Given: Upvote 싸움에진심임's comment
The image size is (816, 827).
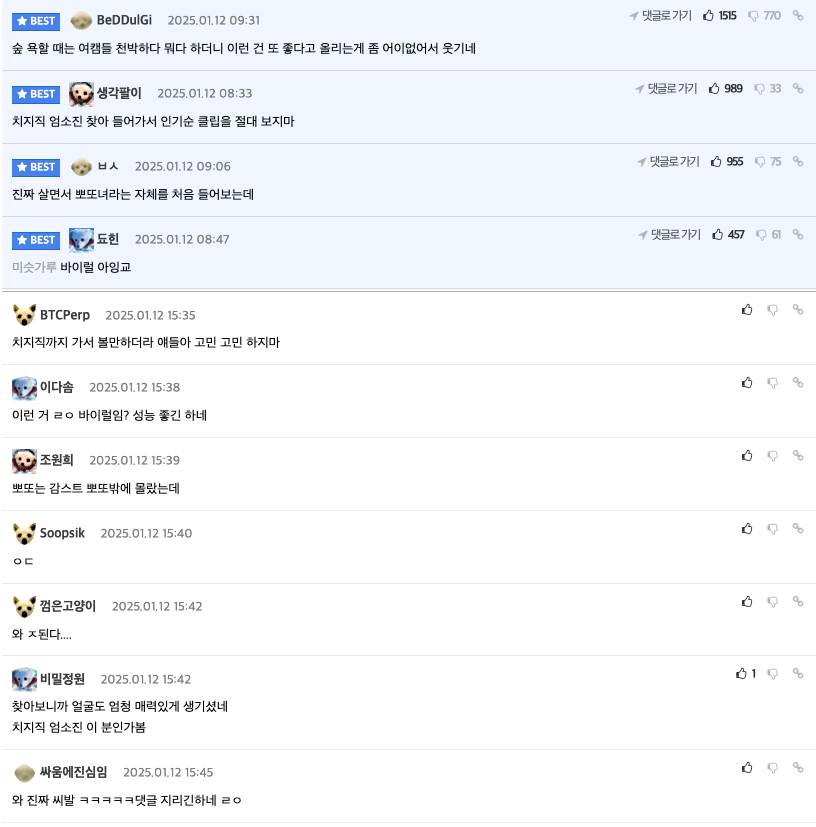Looking at the screenshot, I should click(747, 768).
